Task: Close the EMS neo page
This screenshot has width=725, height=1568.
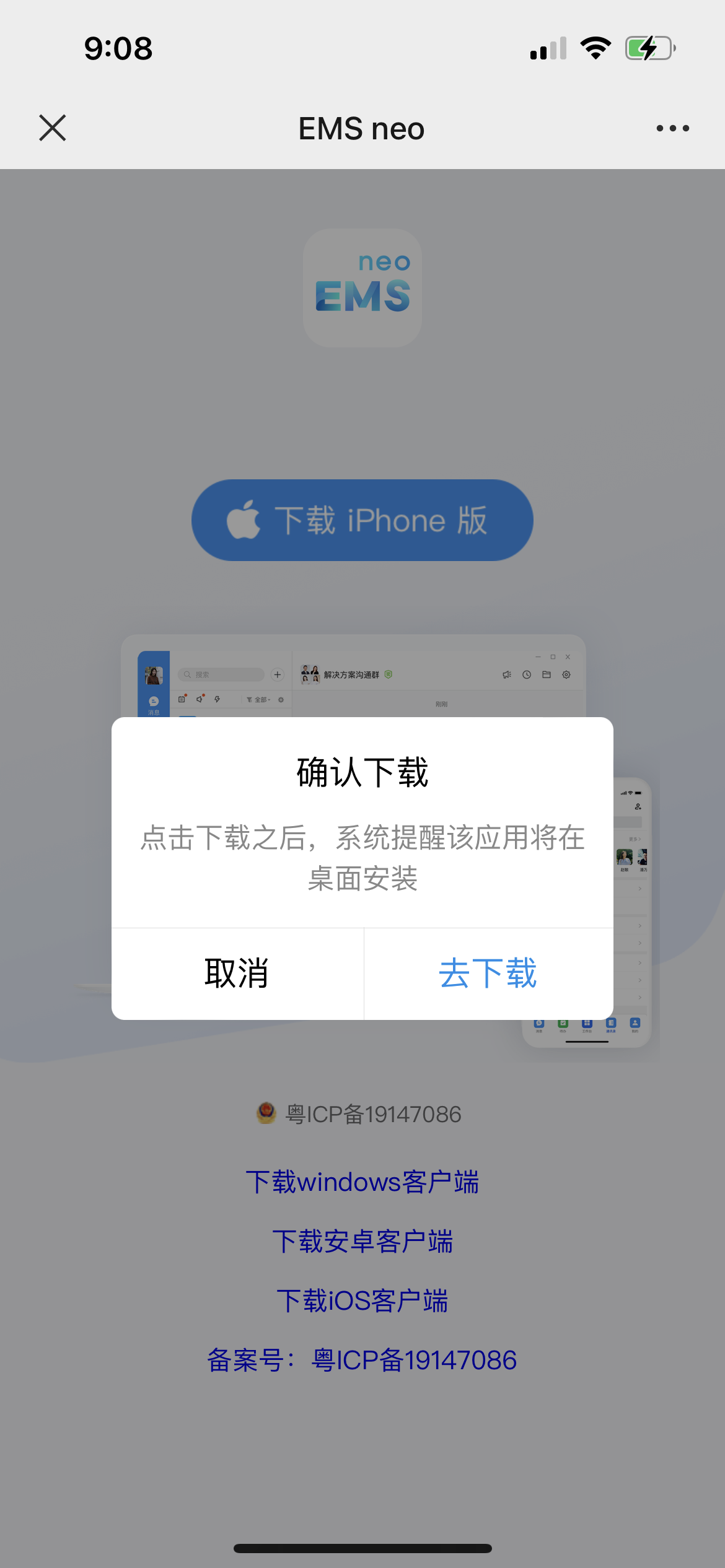Action: (53, 128)
